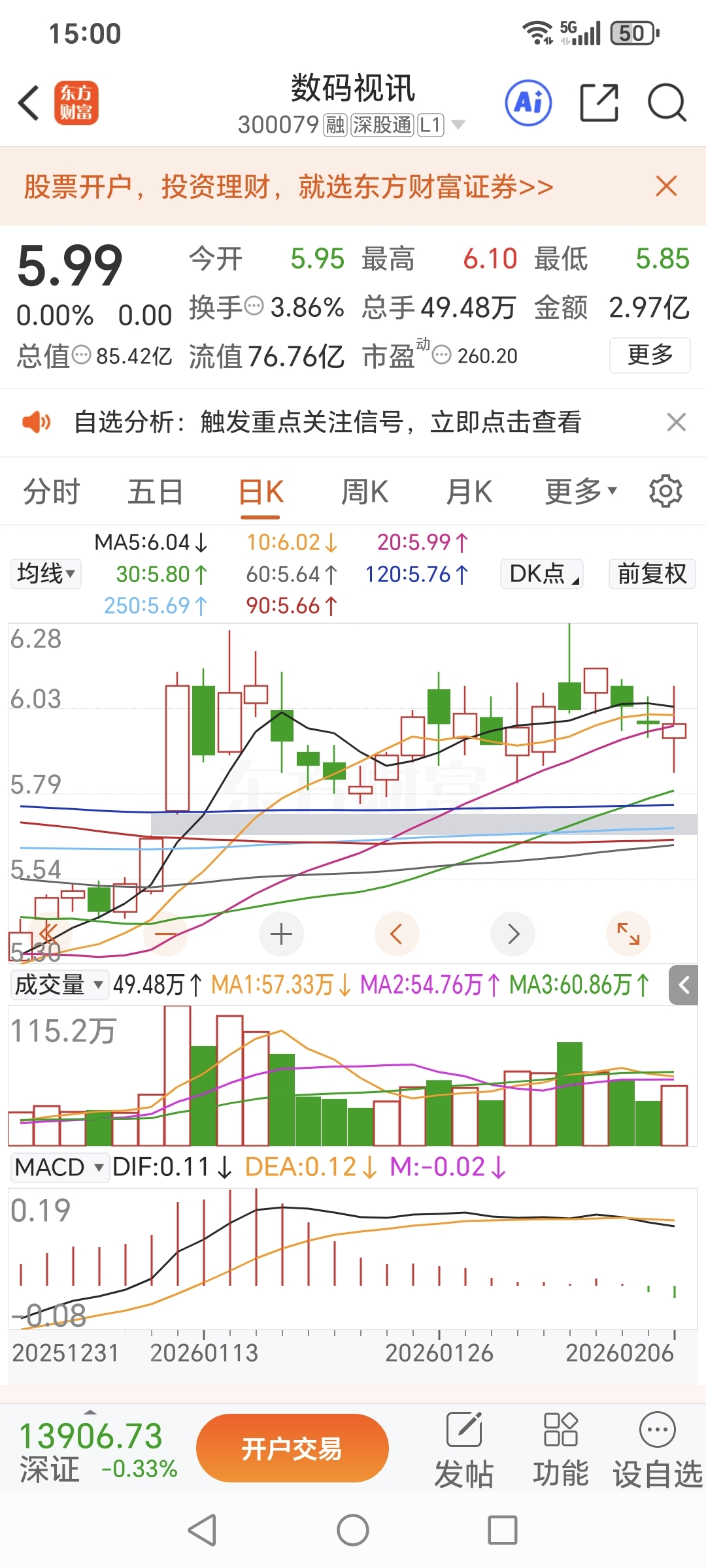Open the 均线 indicator dropdown
Viewport: 706px width, 1568px height.
point(46,574)
